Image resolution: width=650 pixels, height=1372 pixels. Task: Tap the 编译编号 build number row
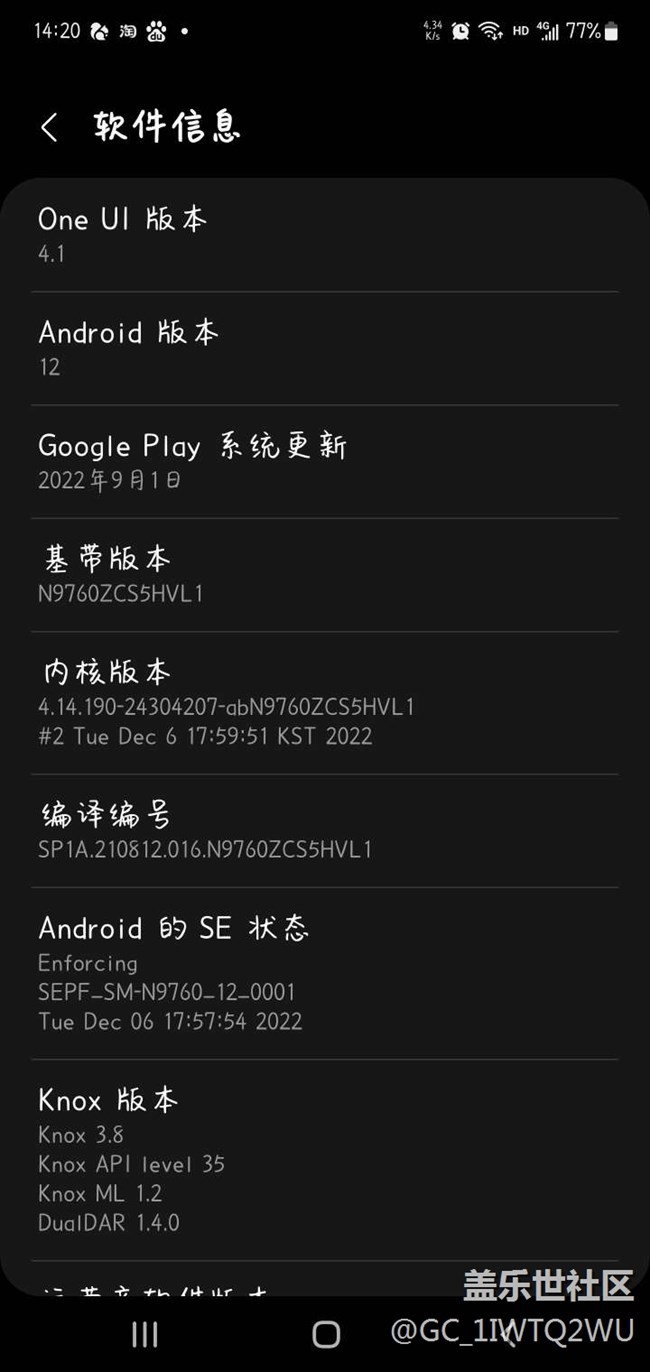pos(324,830)
